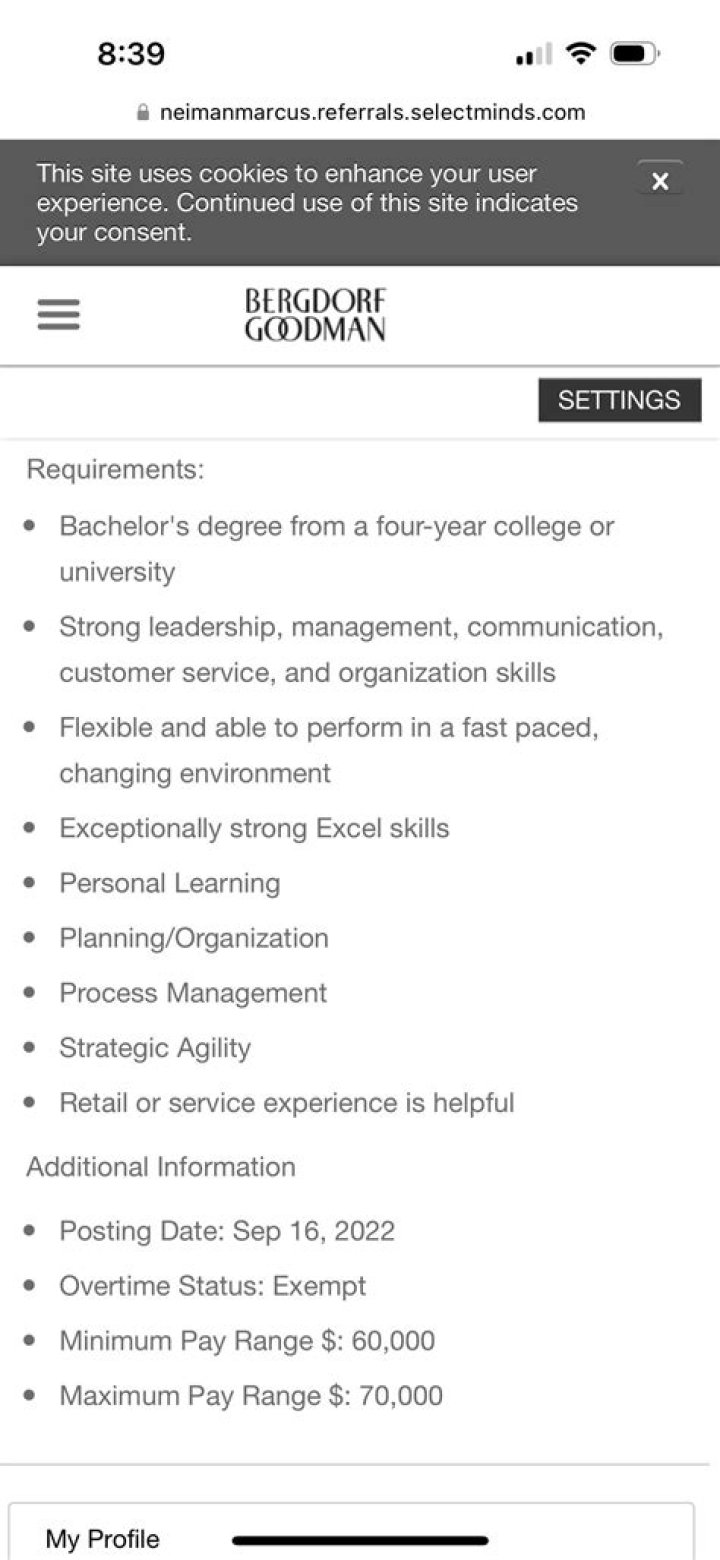720x1560 pixels.
Task: Tap the Additional Information heading
Action: (162, 1166)
